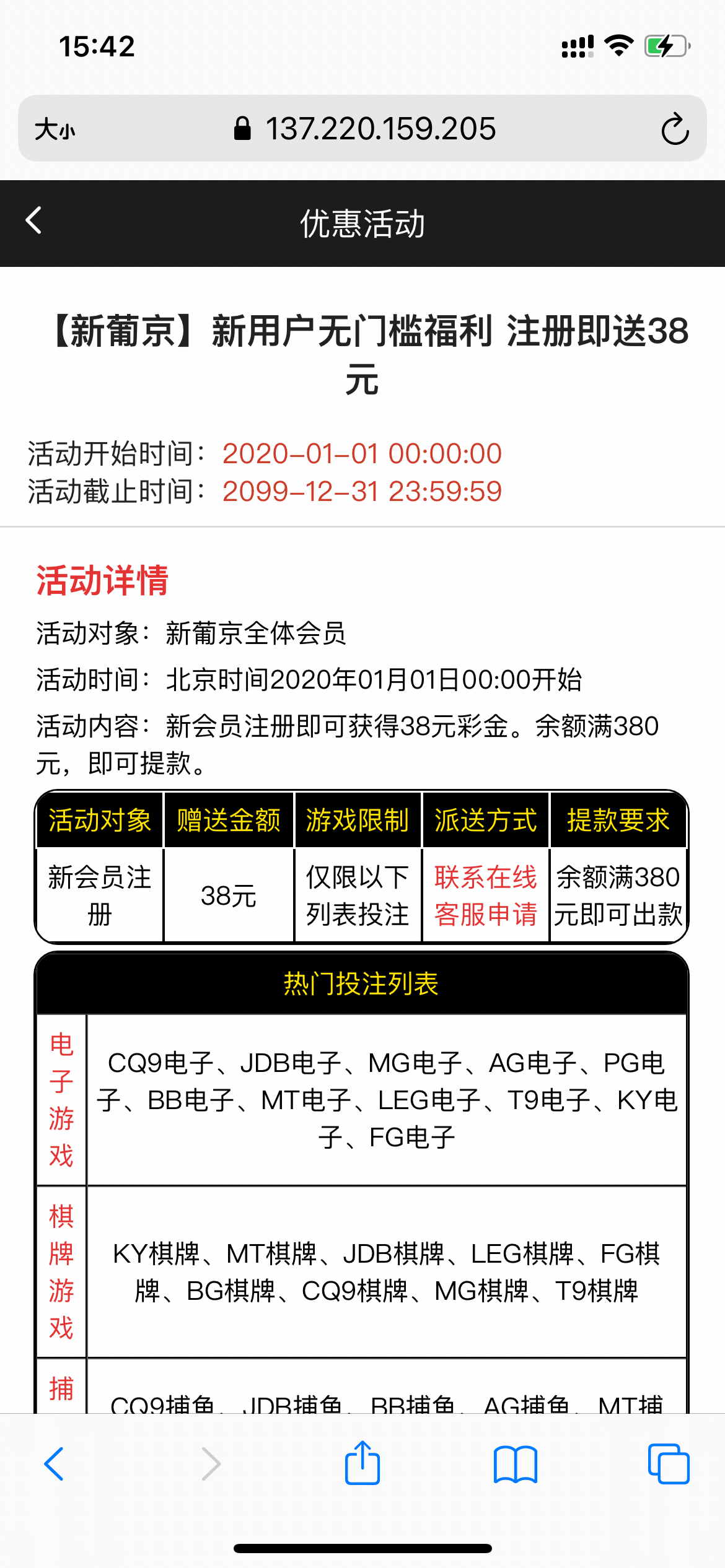Tap the address bar showing 137.220.159.205
725x1568 pixels.
tap(381, 129)
